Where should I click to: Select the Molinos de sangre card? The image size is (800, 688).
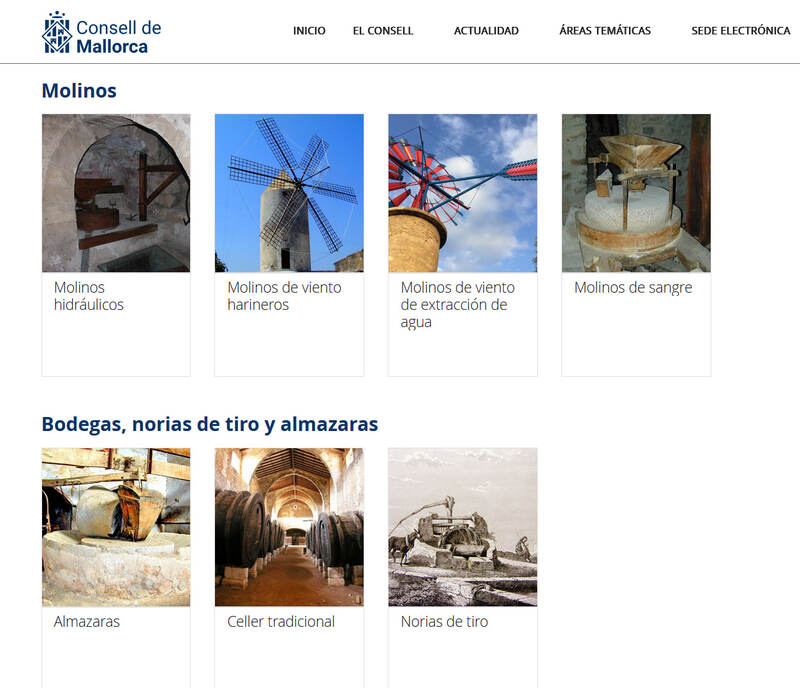(x=636, y=244)
